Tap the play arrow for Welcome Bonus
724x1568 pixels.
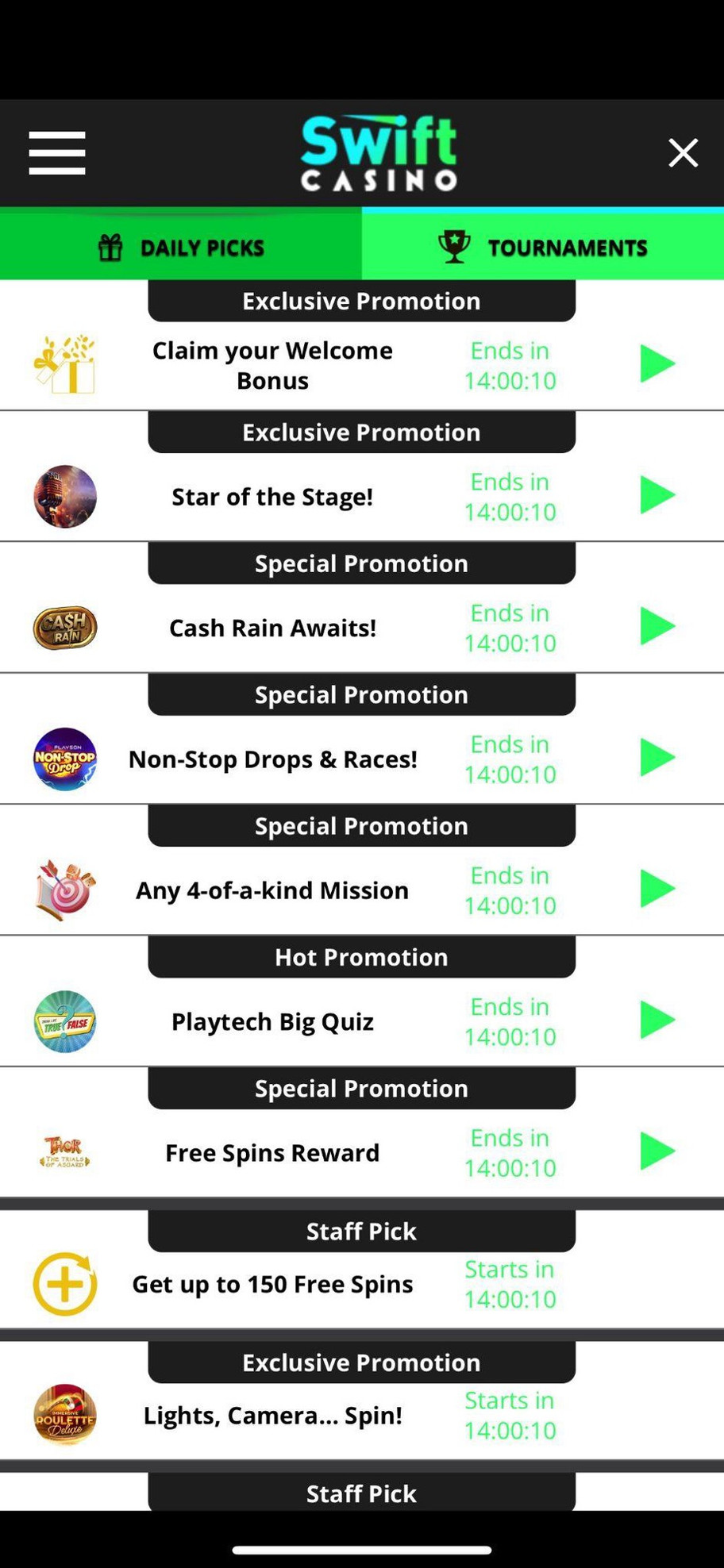click(657, 364)
